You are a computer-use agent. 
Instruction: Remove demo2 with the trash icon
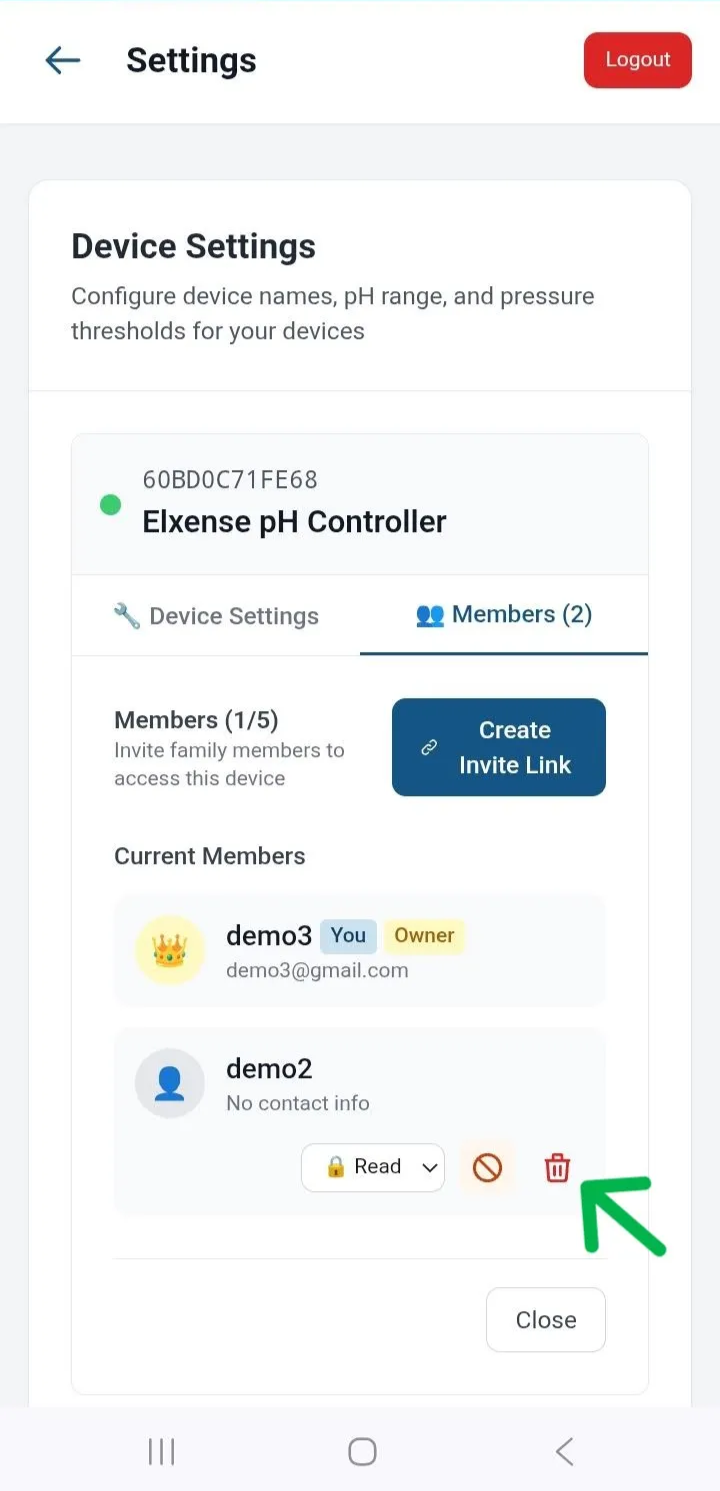coord(557,1167)
